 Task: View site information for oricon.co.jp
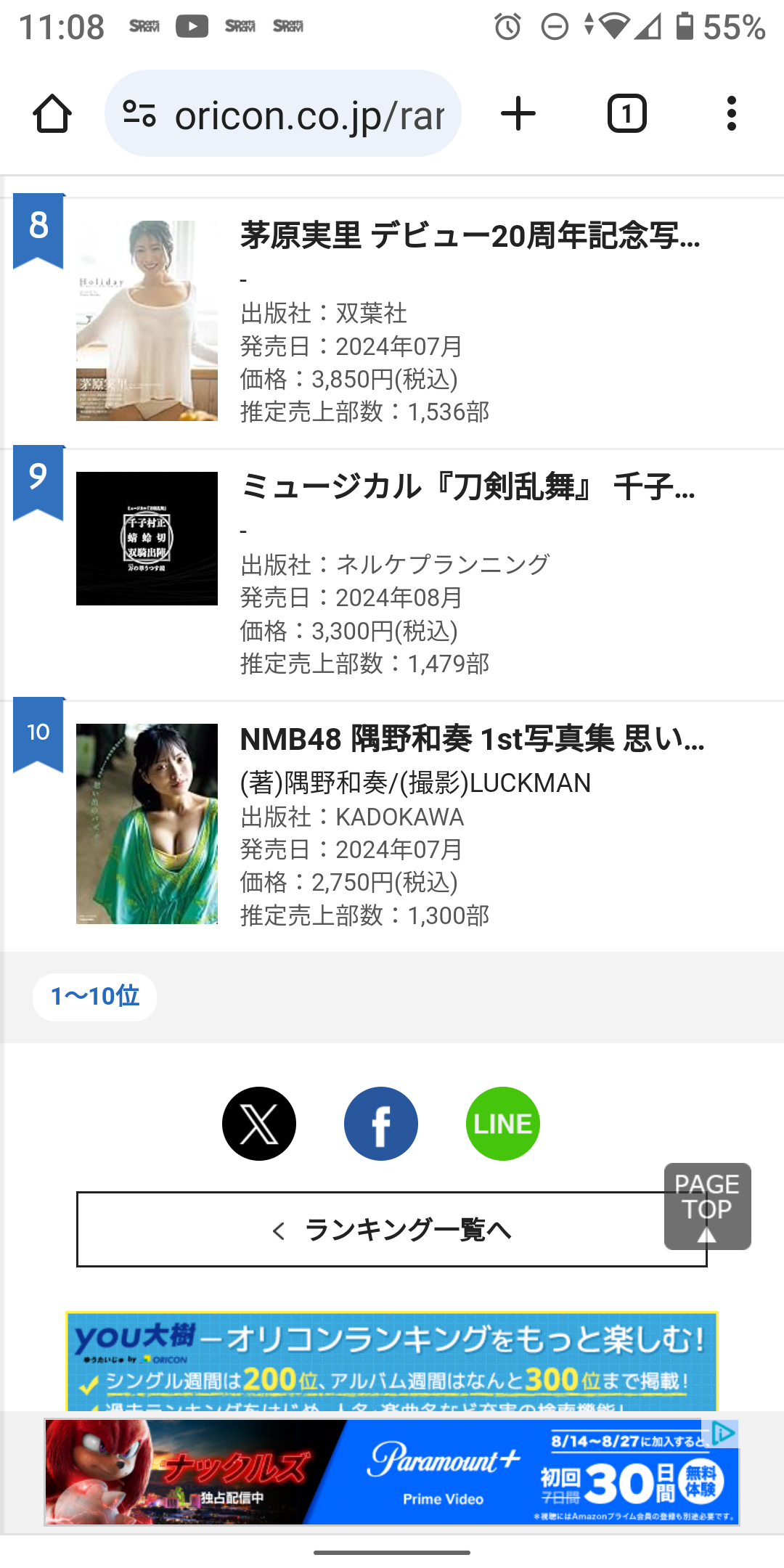point(139,114)
